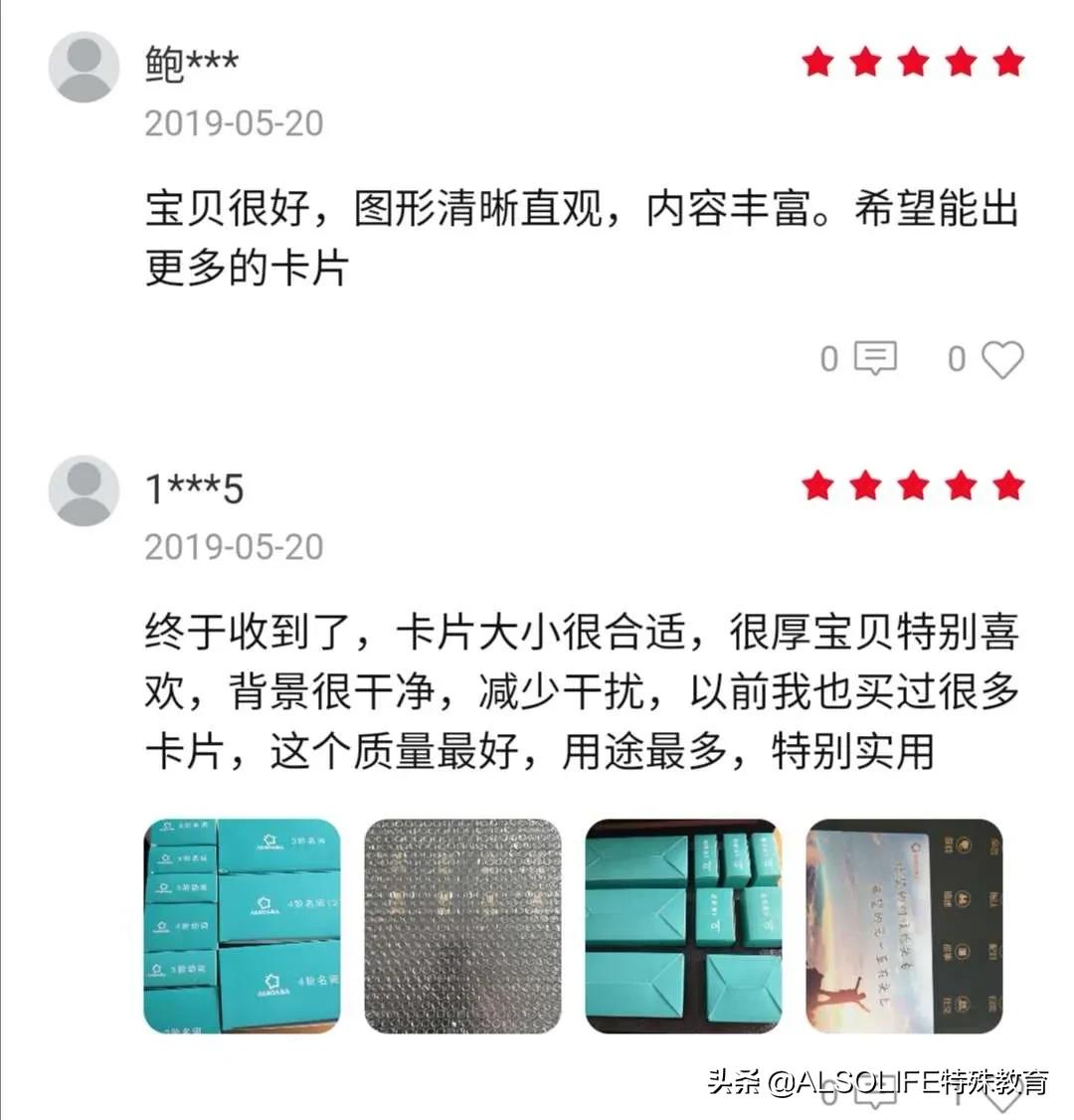The width and height of the screenshot is (1074, 1120).
Task: Open the bubble wrap packaging photo
Action: (465, 925)
